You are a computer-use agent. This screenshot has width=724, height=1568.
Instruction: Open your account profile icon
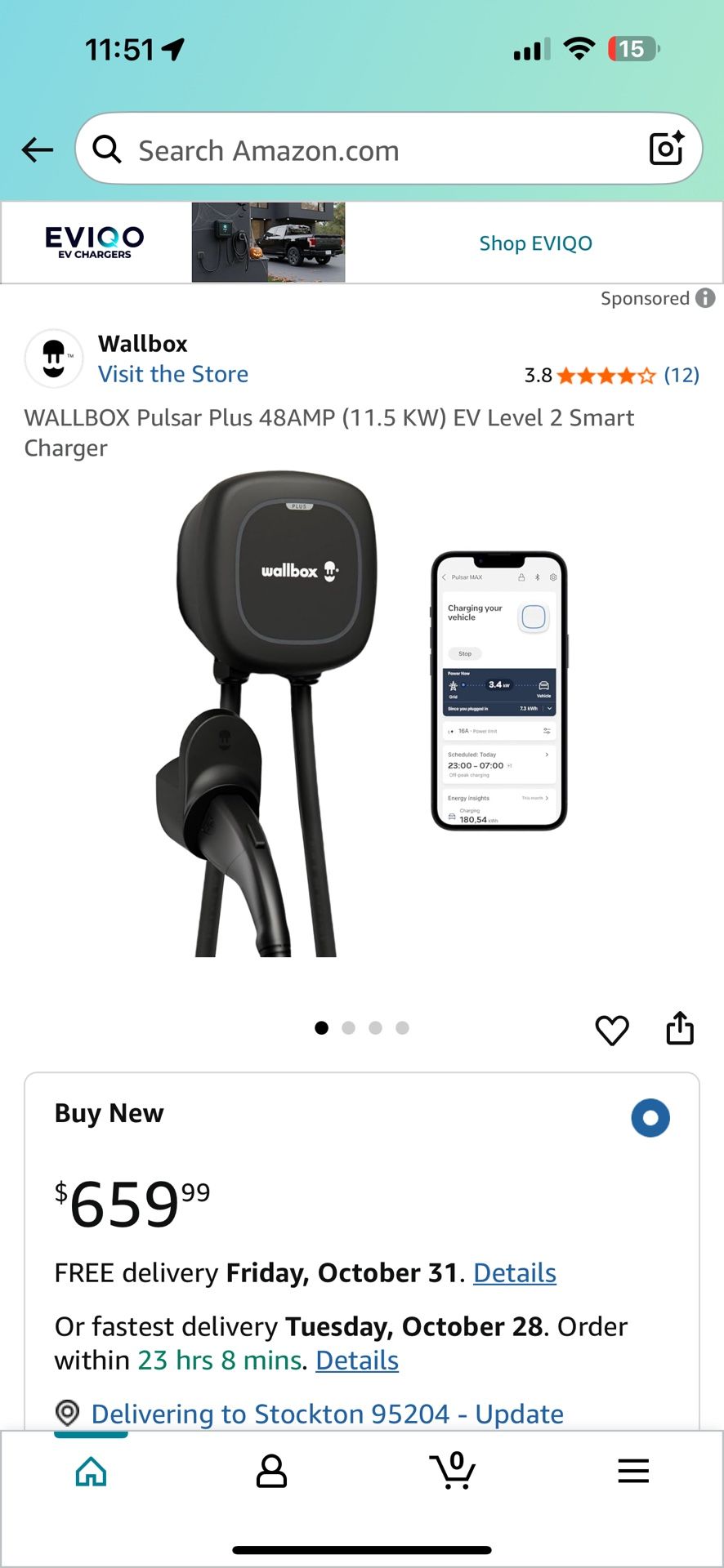(x=271, y=1470)
